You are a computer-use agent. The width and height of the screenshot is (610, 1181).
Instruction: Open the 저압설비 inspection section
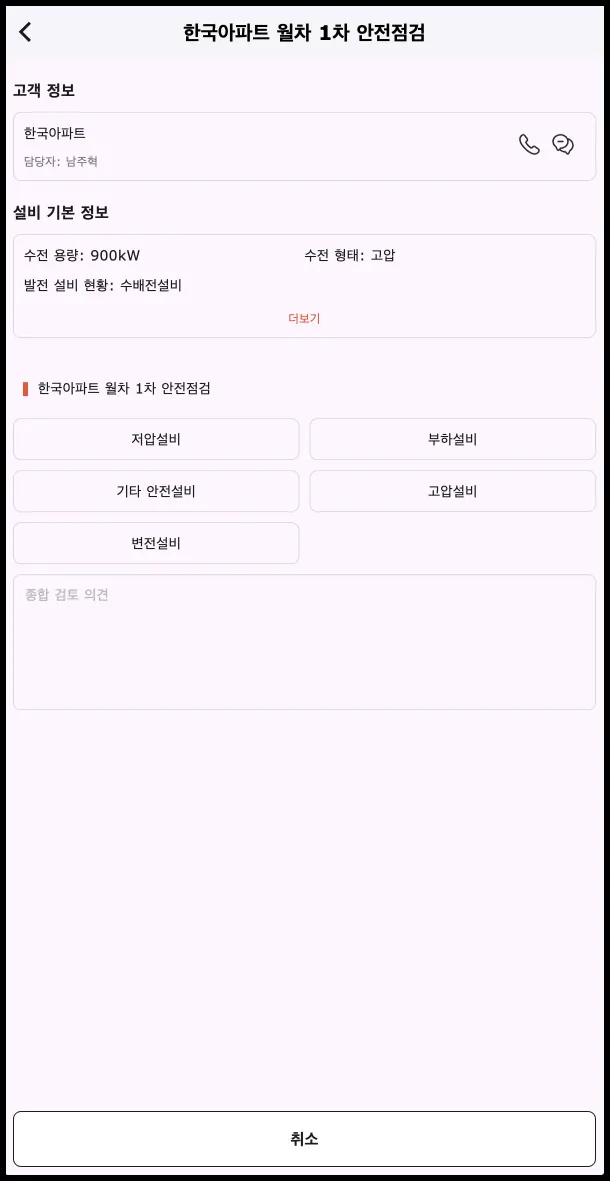pos(156,439)
